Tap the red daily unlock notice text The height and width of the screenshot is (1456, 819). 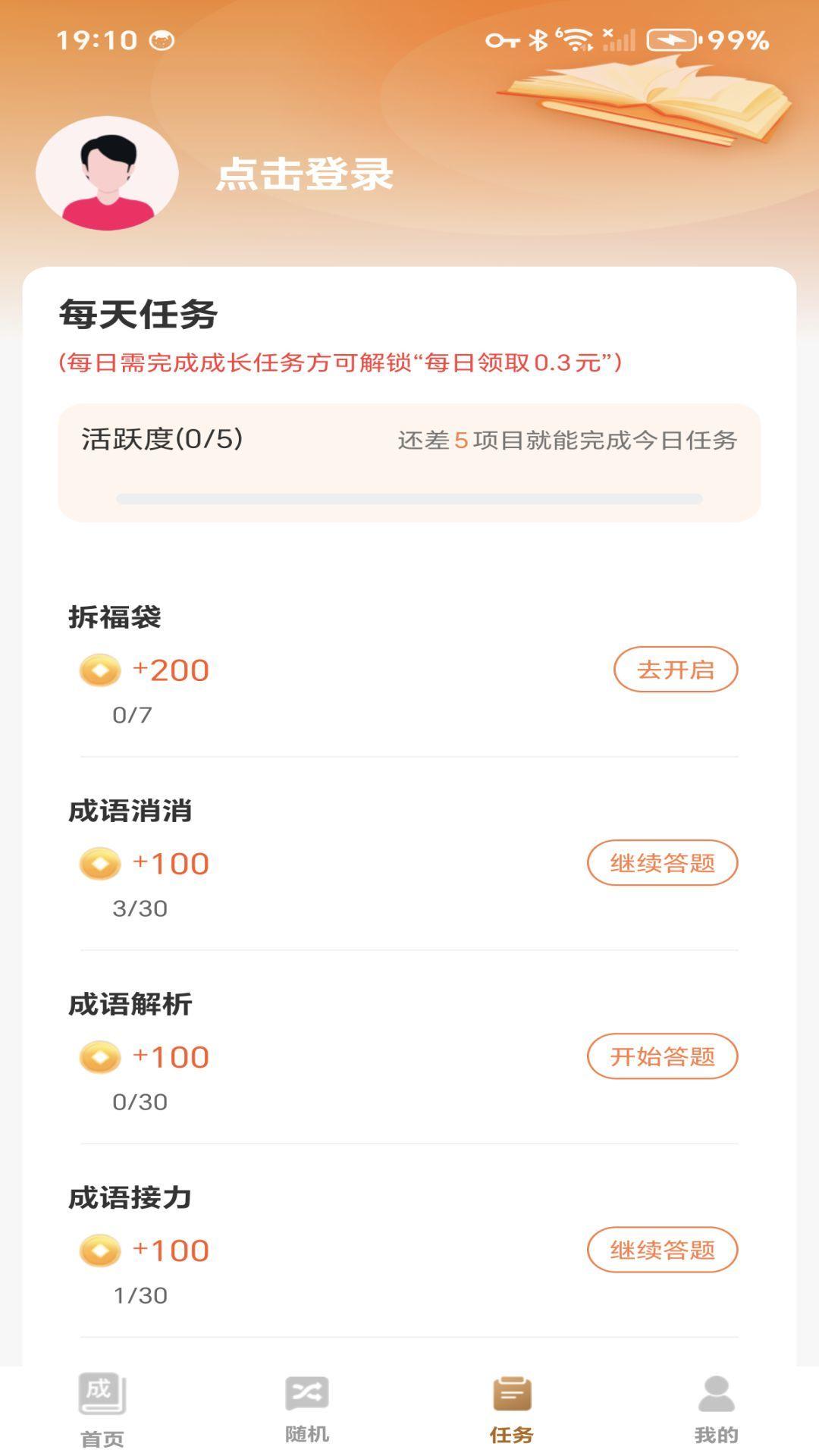[x=339, y=362]
